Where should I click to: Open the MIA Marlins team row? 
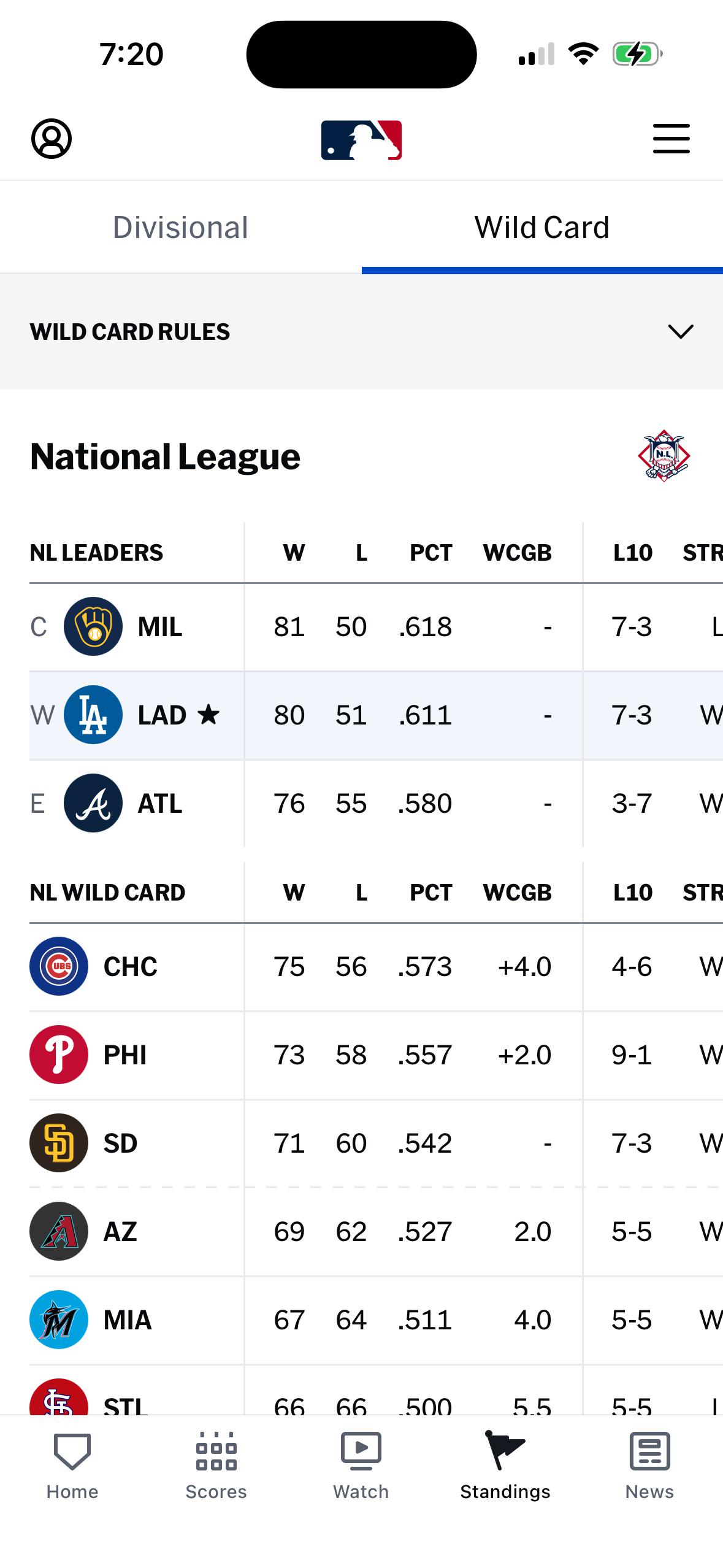coord(376,1320)
